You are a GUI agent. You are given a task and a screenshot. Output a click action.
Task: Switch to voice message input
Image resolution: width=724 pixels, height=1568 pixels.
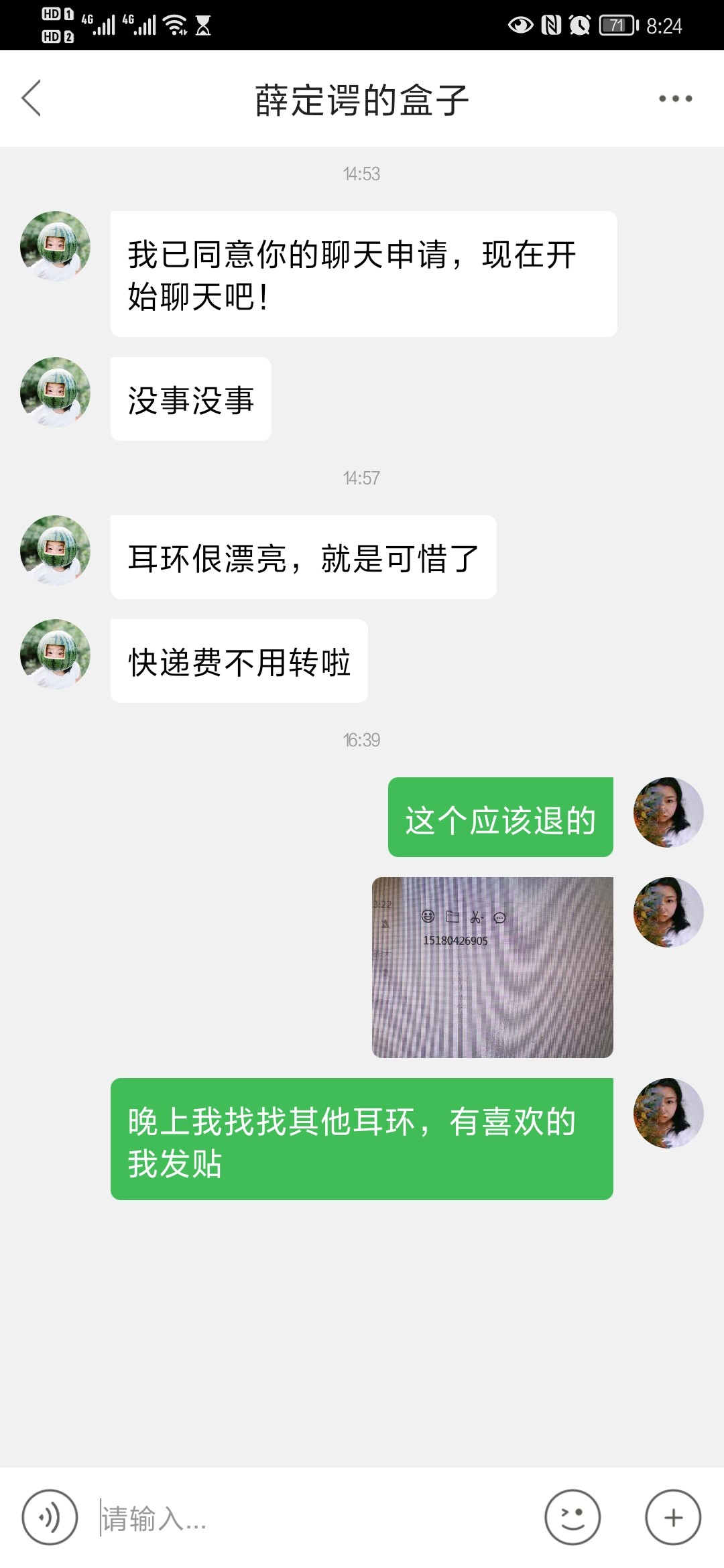click(x=50, y=1517)
